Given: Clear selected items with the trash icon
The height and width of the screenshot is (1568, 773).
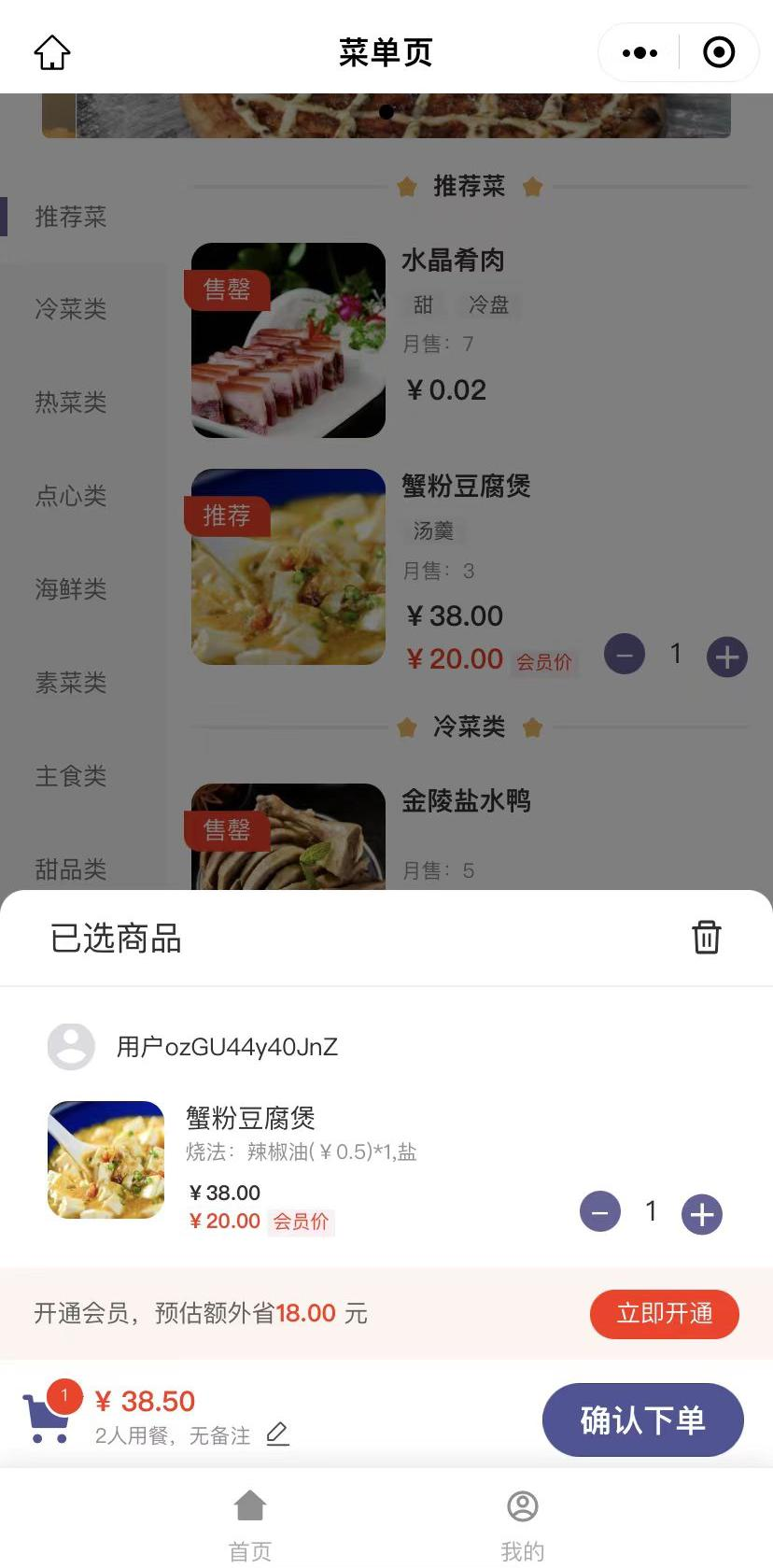Looking at the screenshot, I should pos(706,937).
